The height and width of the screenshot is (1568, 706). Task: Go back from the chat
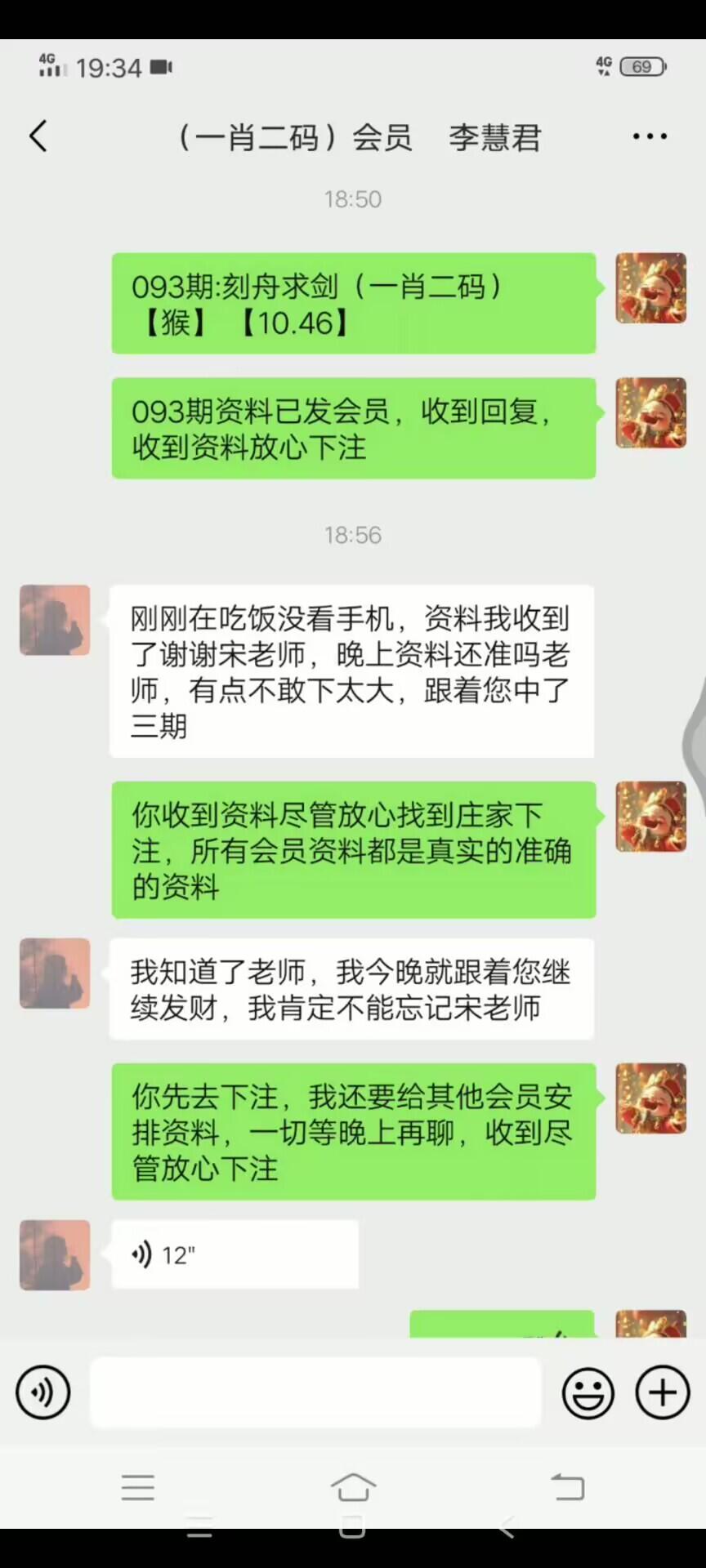click(x=38, y=136)
